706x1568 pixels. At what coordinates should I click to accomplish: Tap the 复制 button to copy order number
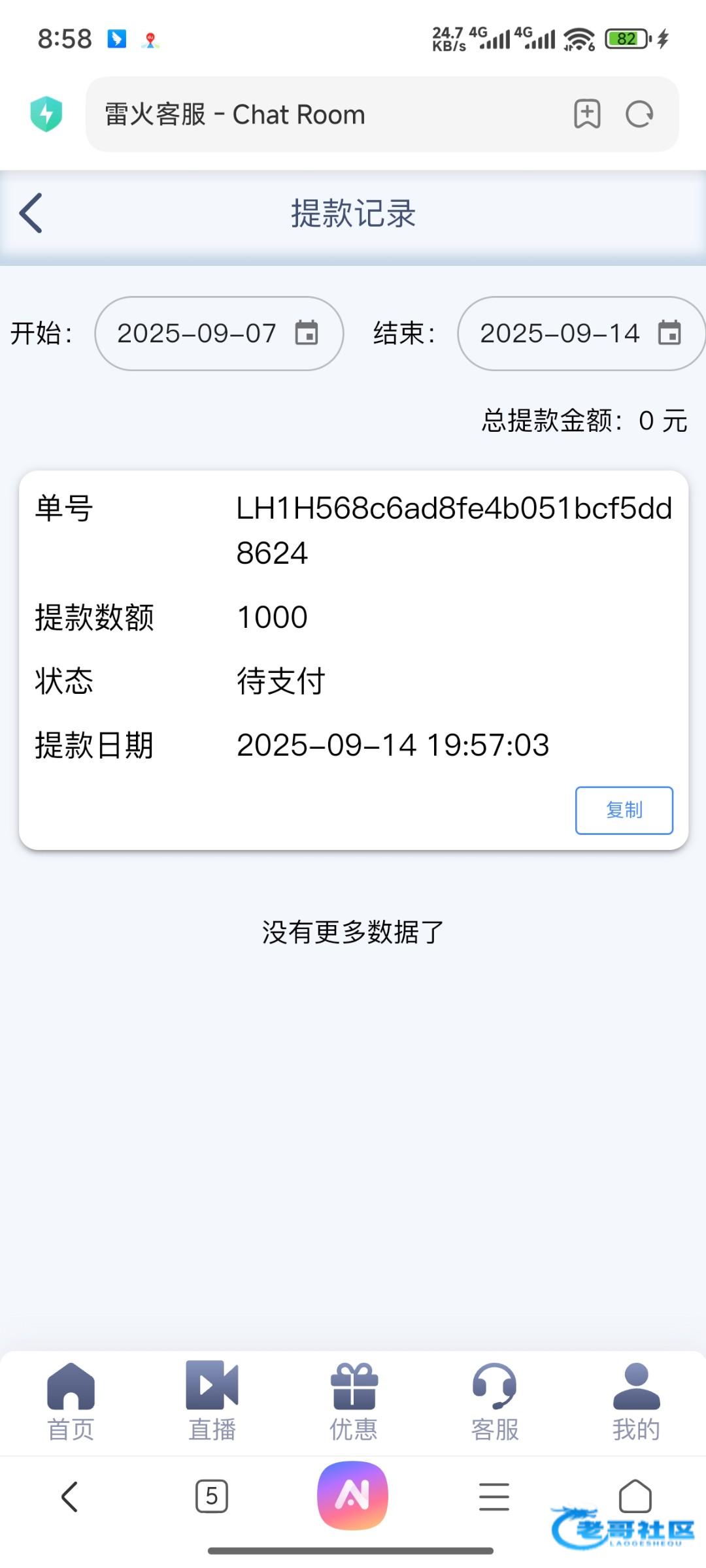(624, 810)
